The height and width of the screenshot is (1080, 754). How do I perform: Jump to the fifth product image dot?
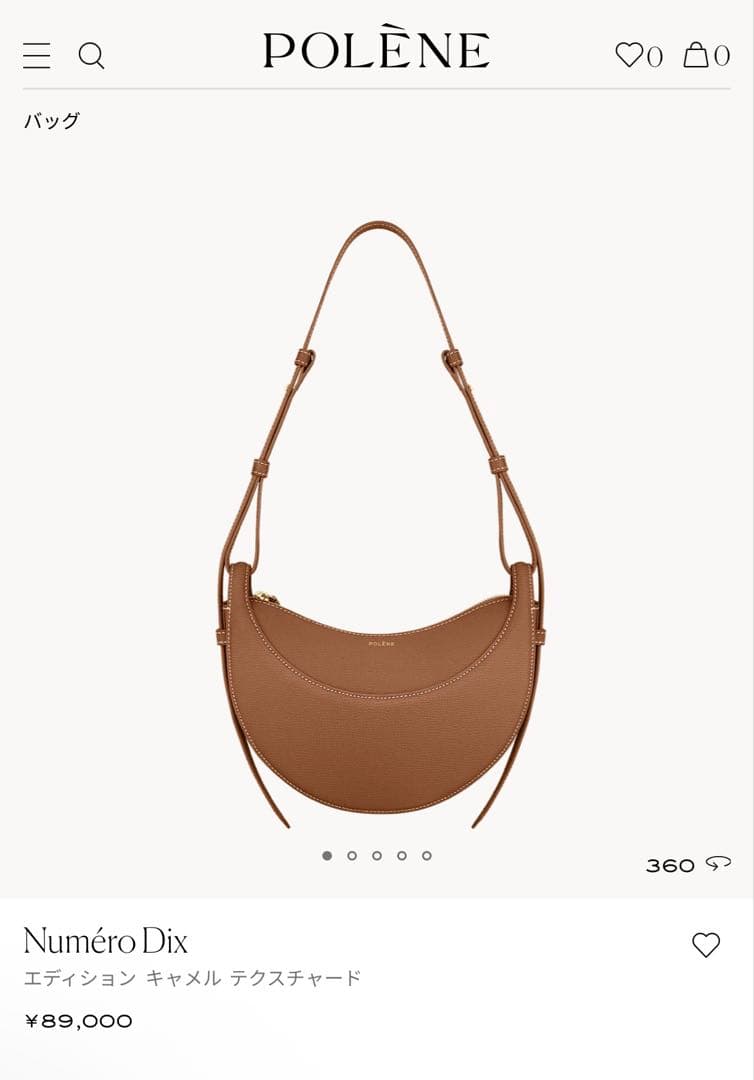[x=427, y=856]
